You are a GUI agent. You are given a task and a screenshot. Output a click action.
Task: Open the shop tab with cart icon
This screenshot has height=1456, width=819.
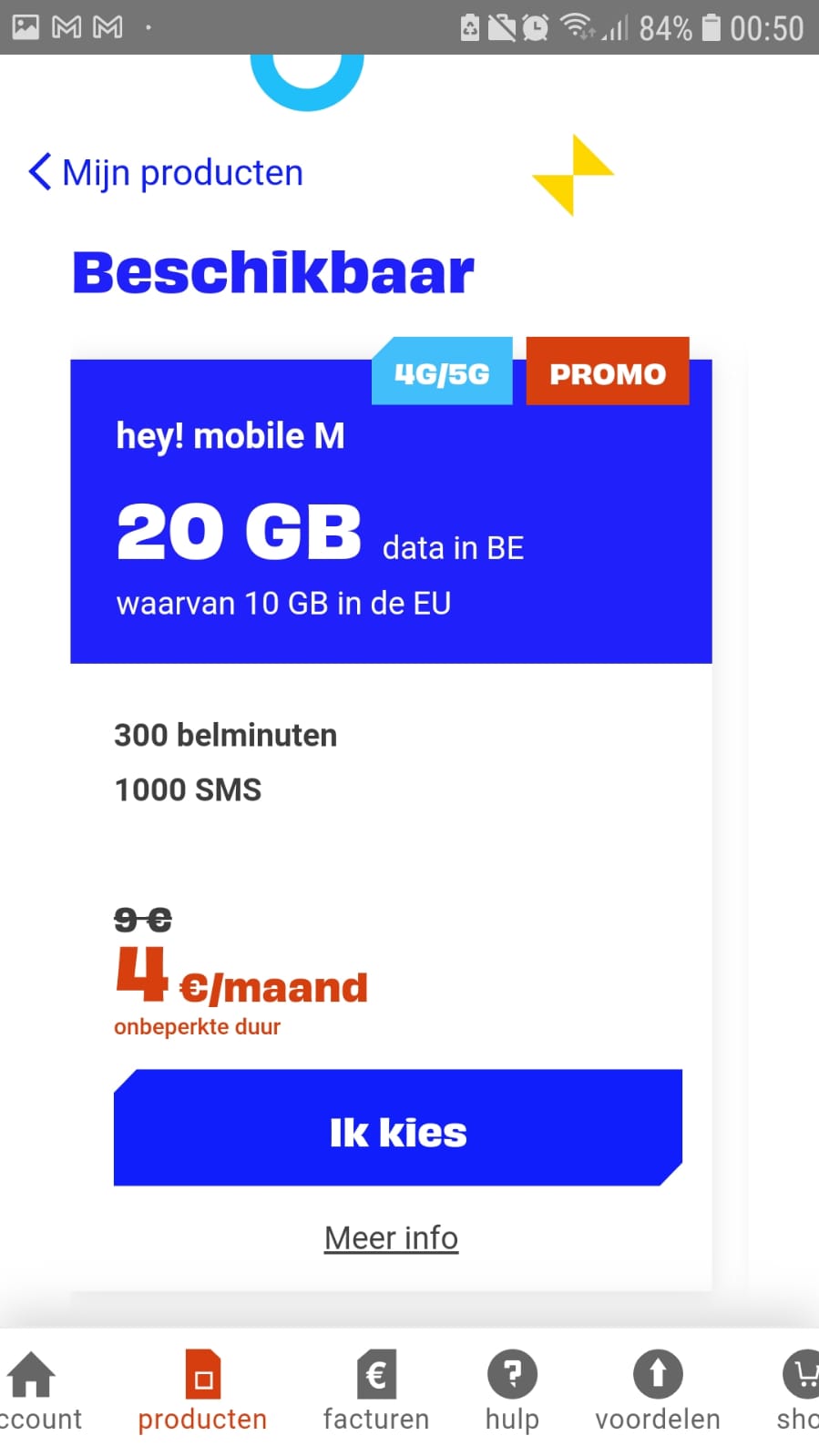click(x=799, y=1391)
